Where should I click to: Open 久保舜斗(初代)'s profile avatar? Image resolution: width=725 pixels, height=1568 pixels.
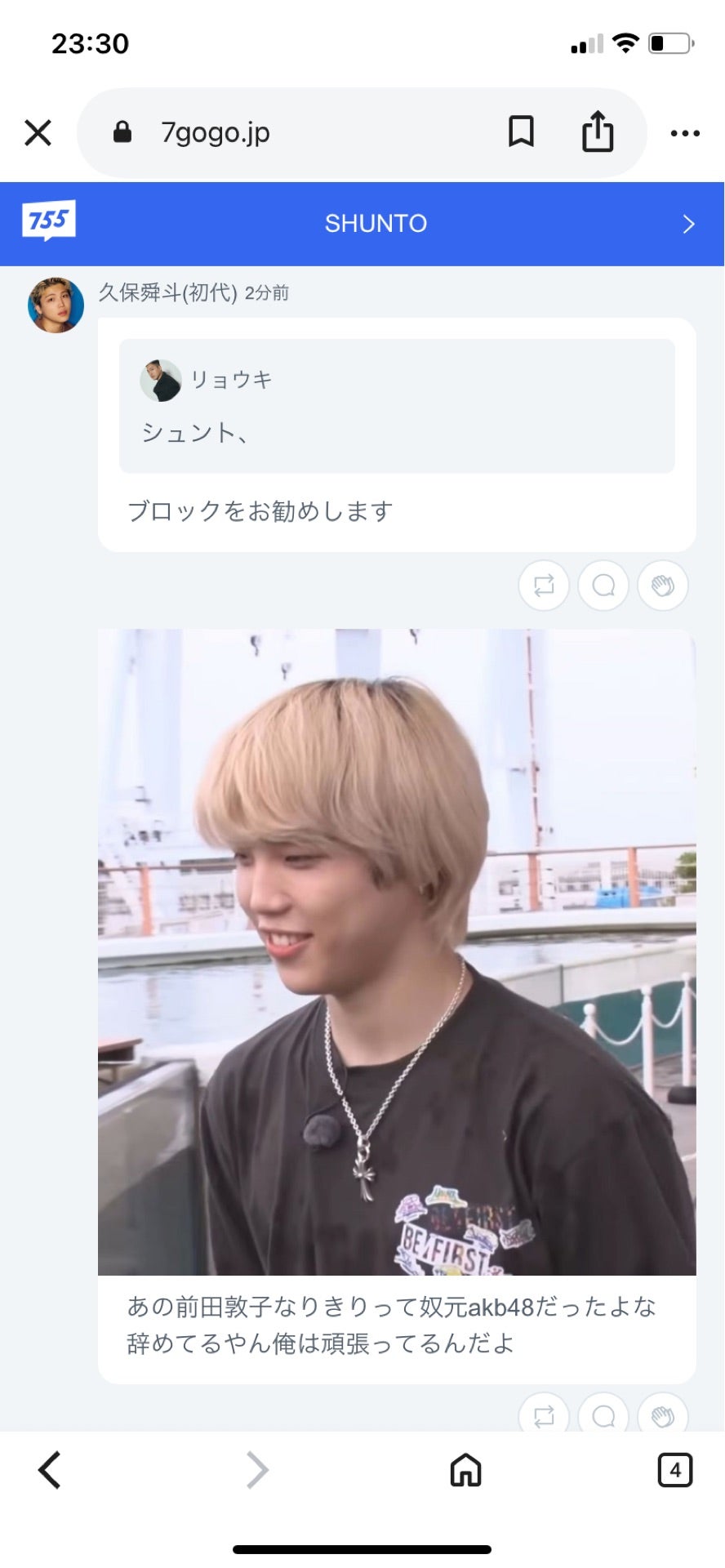(x=56, y=305)
